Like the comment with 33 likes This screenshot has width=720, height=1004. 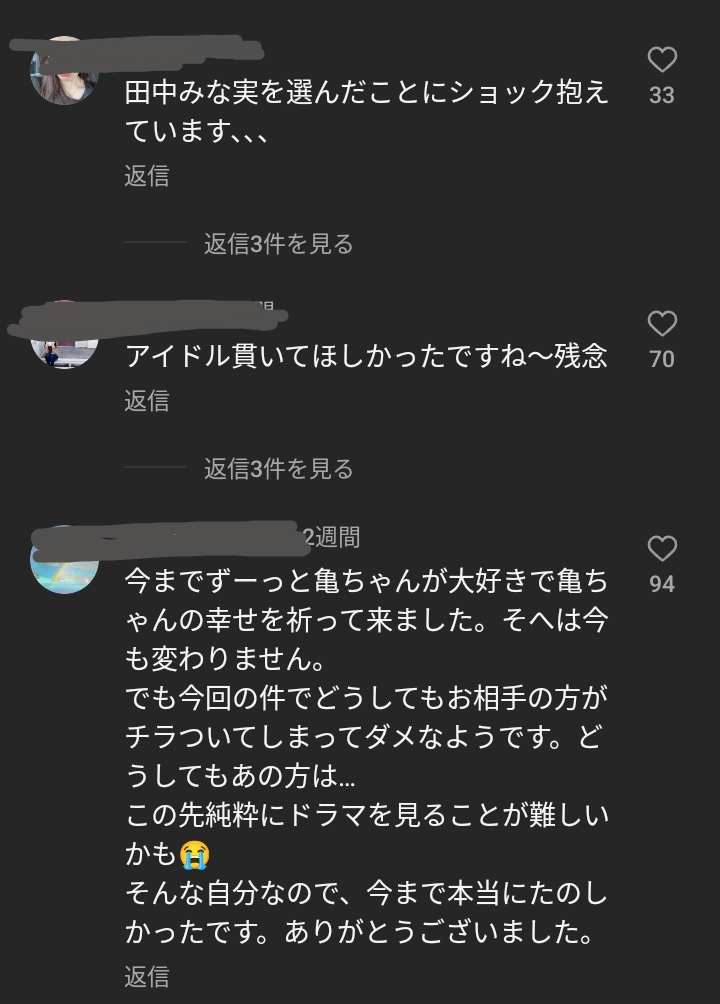tap(662, 60)
